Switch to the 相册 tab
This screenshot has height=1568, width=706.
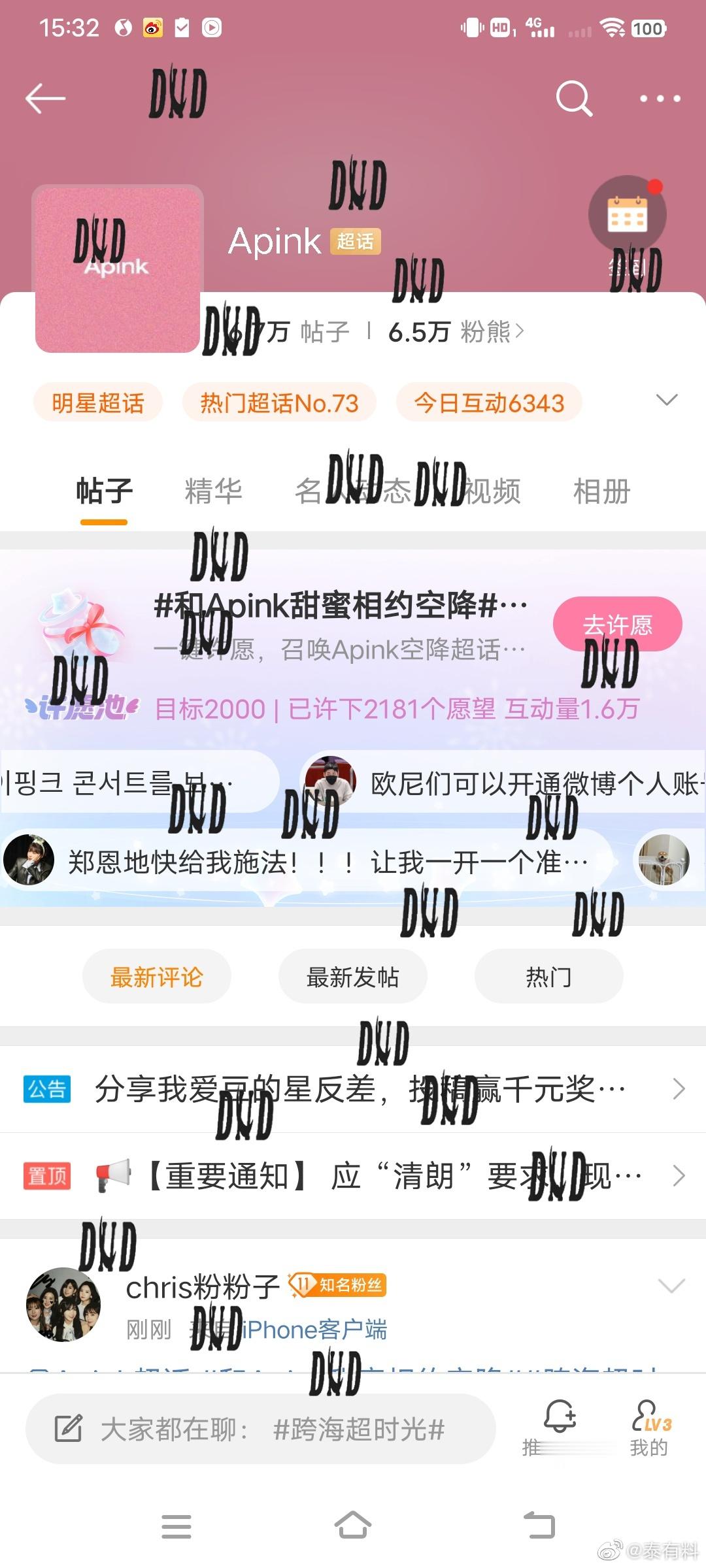pyautogui.click(x=601, y=491)
